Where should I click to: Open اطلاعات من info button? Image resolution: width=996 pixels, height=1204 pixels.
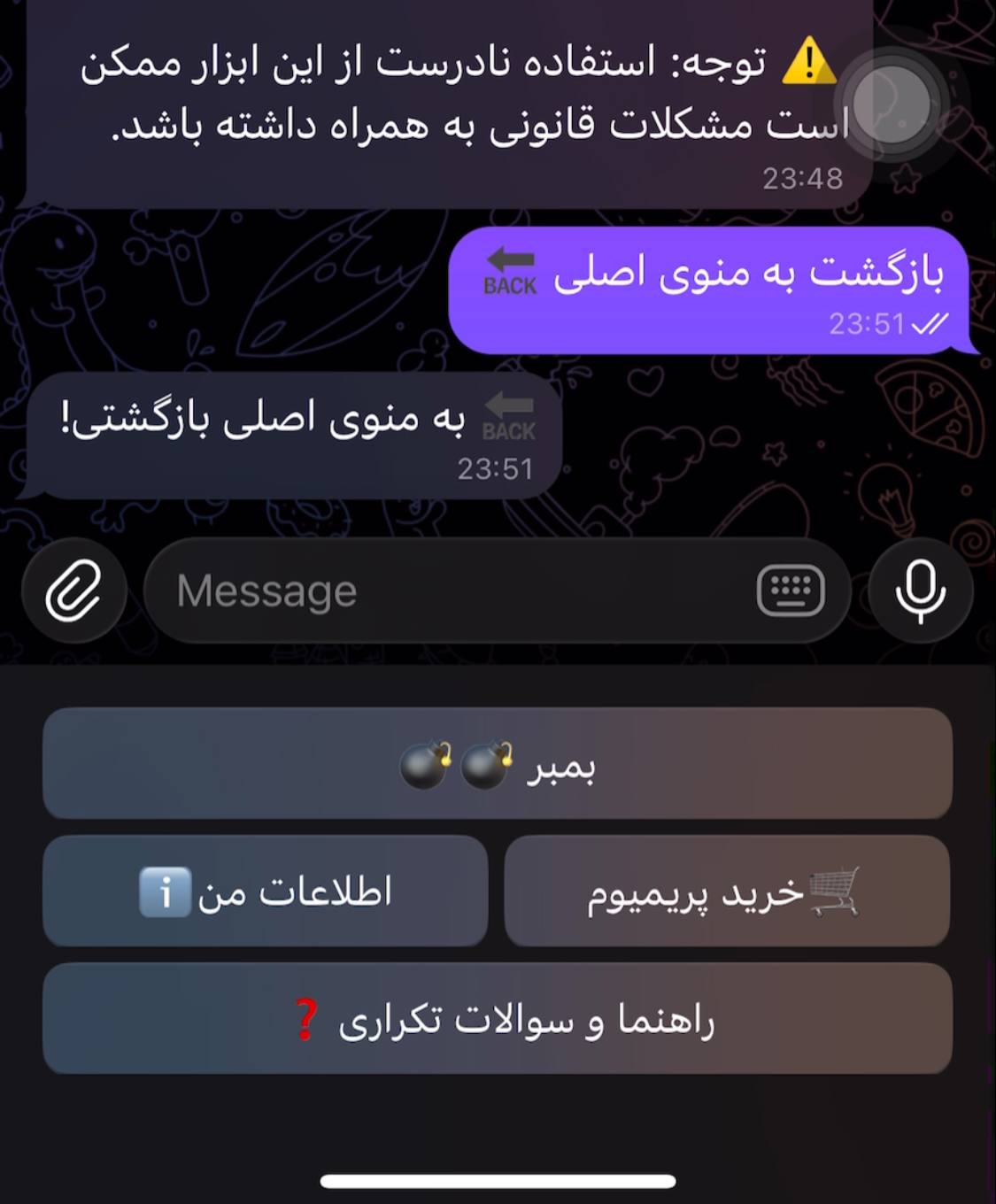point(266,891)
